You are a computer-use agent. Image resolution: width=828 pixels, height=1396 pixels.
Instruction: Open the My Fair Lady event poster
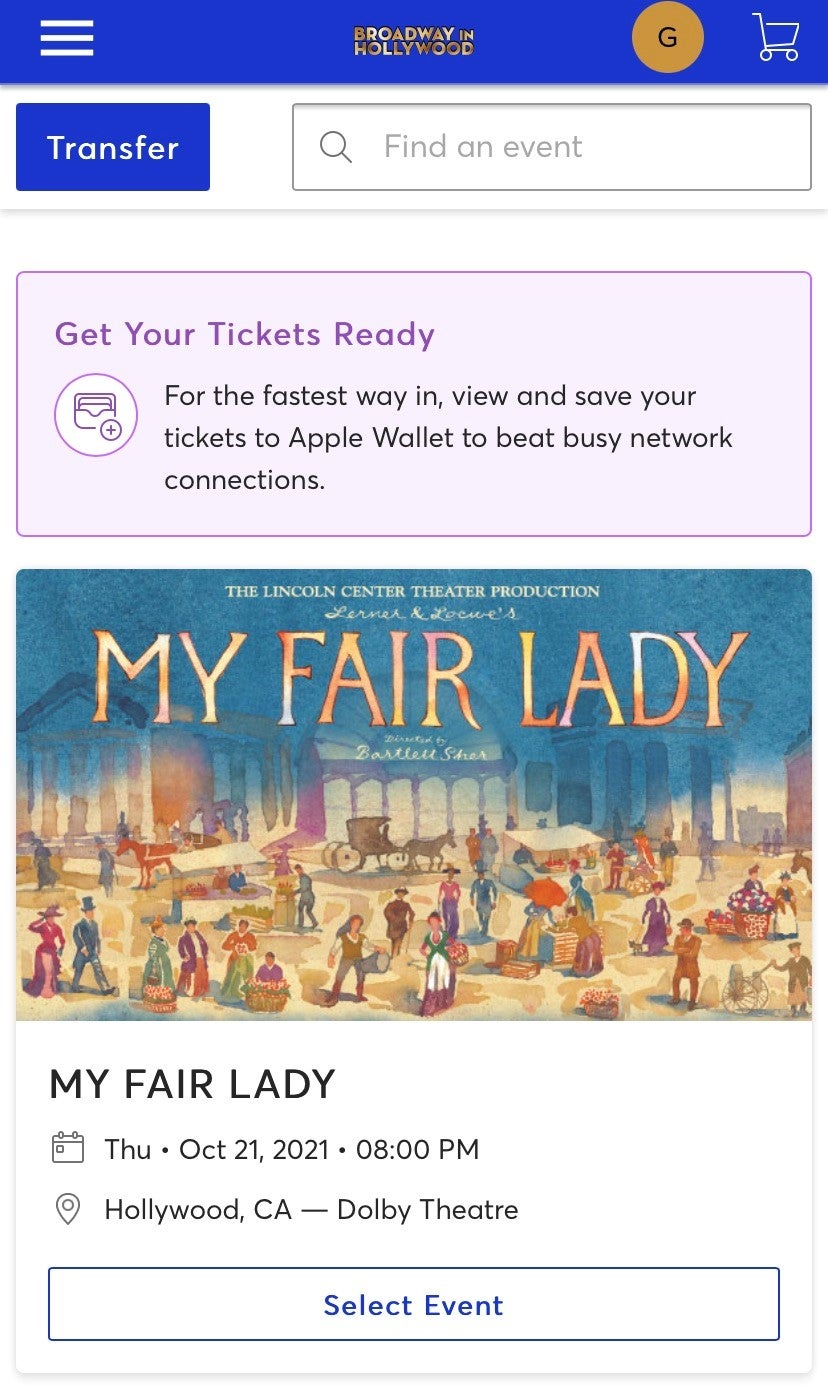[x=414, y=794]
